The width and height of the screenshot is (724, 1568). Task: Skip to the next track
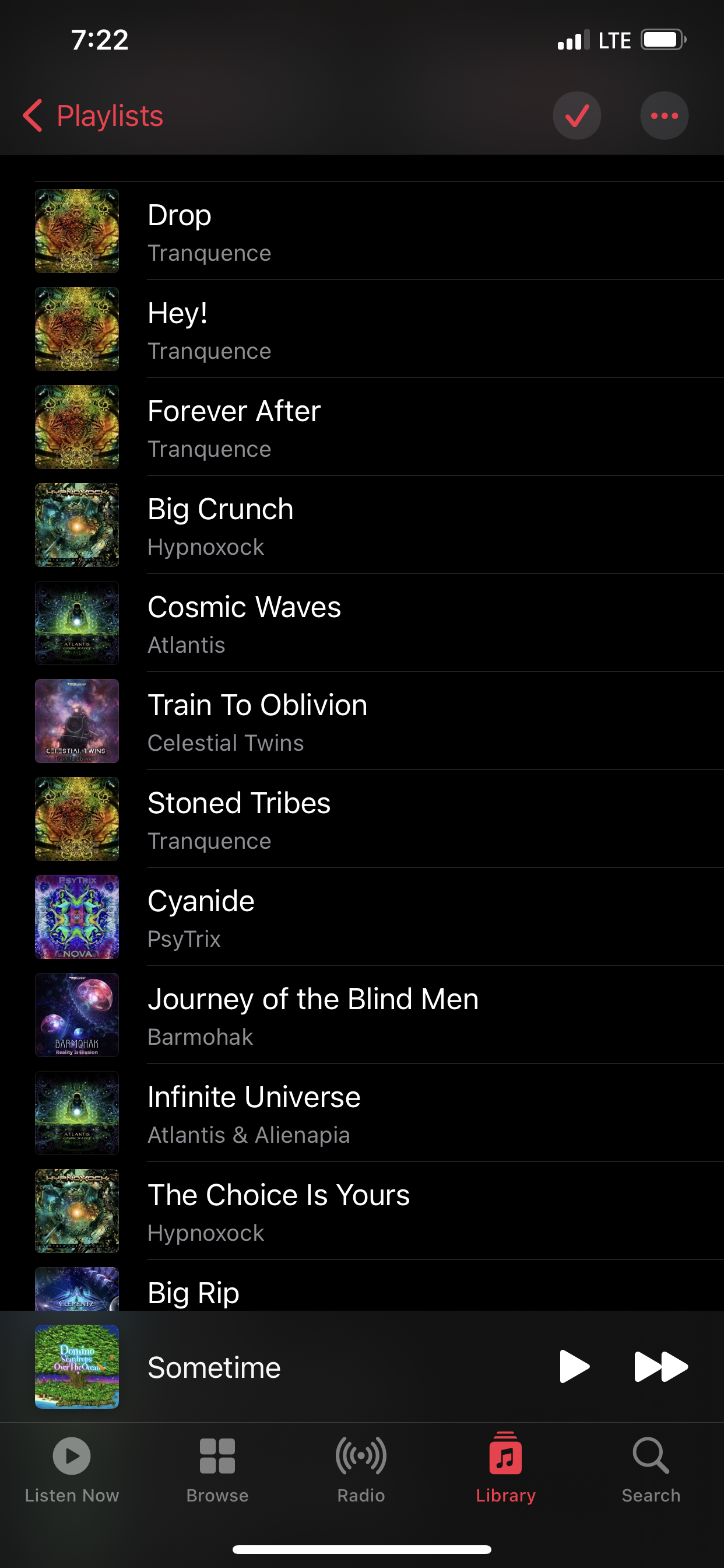(660, 1367)
